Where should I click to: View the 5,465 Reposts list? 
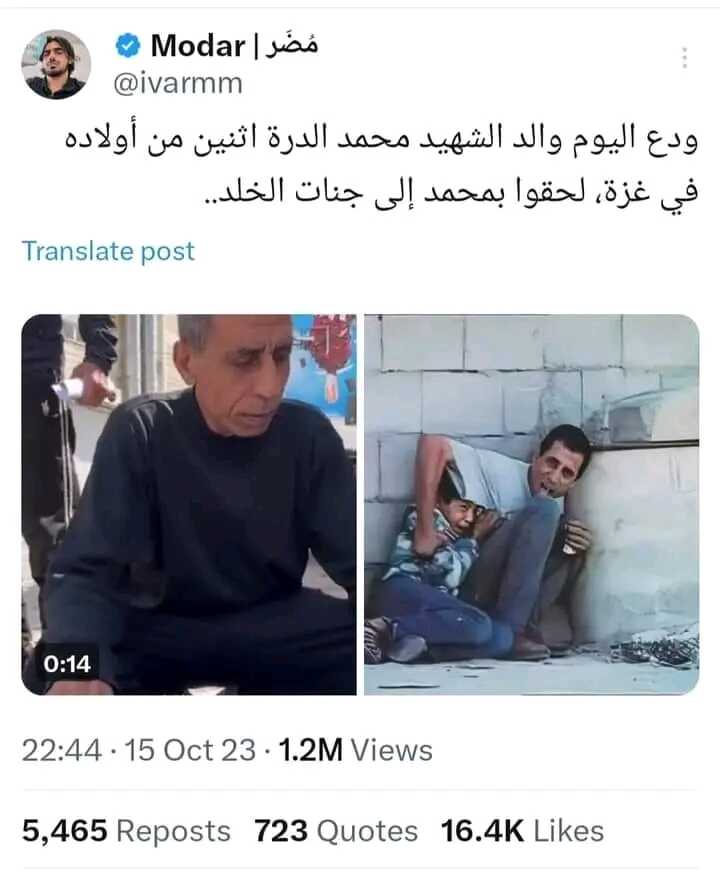[x=126, y=830]
